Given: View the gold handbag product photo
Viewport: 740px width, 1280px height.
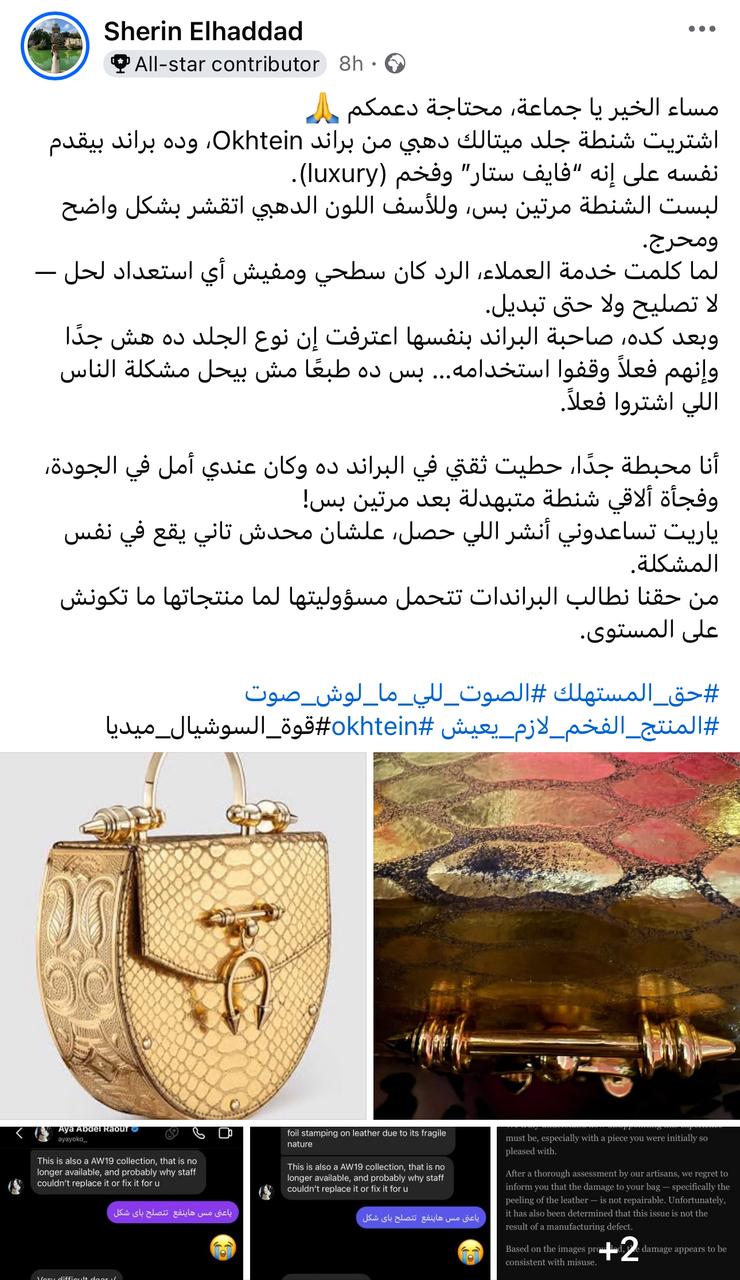Looking at the screenshot, I should [183, 935].
